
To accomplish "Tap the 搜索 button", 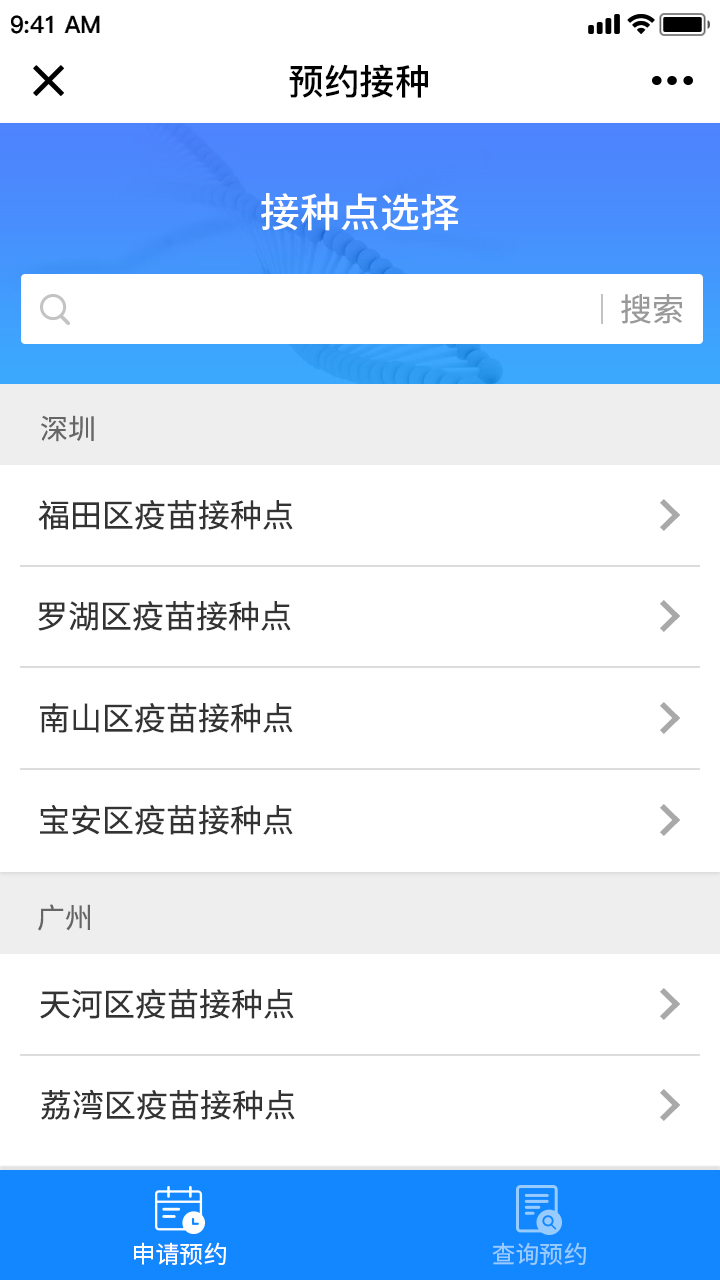I will point(652,309).
